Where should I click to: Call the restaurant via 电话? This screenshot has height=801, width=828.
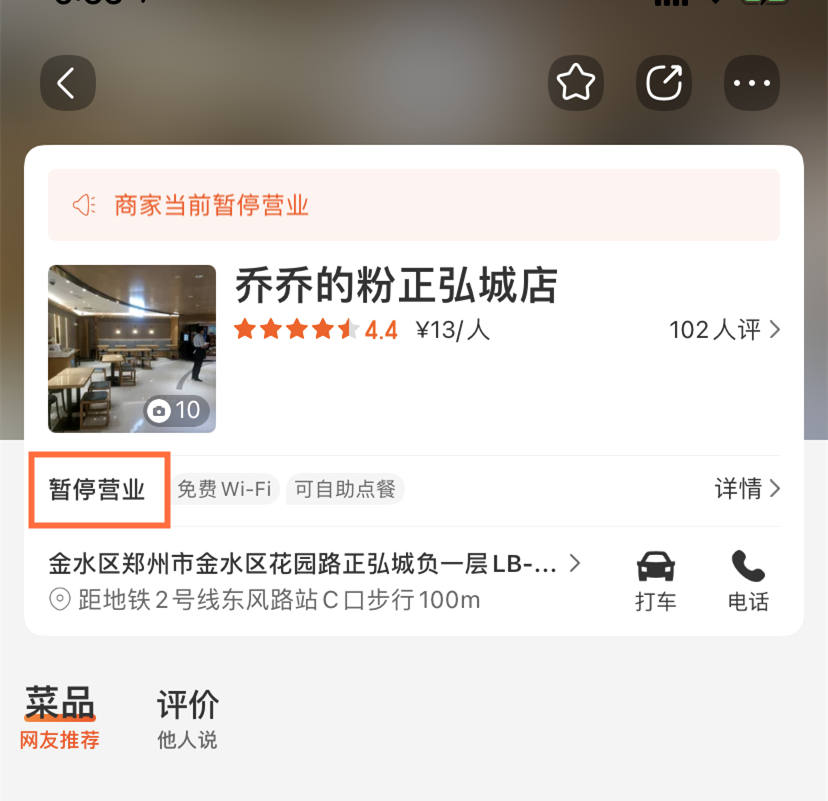click(x=748, y=580)
